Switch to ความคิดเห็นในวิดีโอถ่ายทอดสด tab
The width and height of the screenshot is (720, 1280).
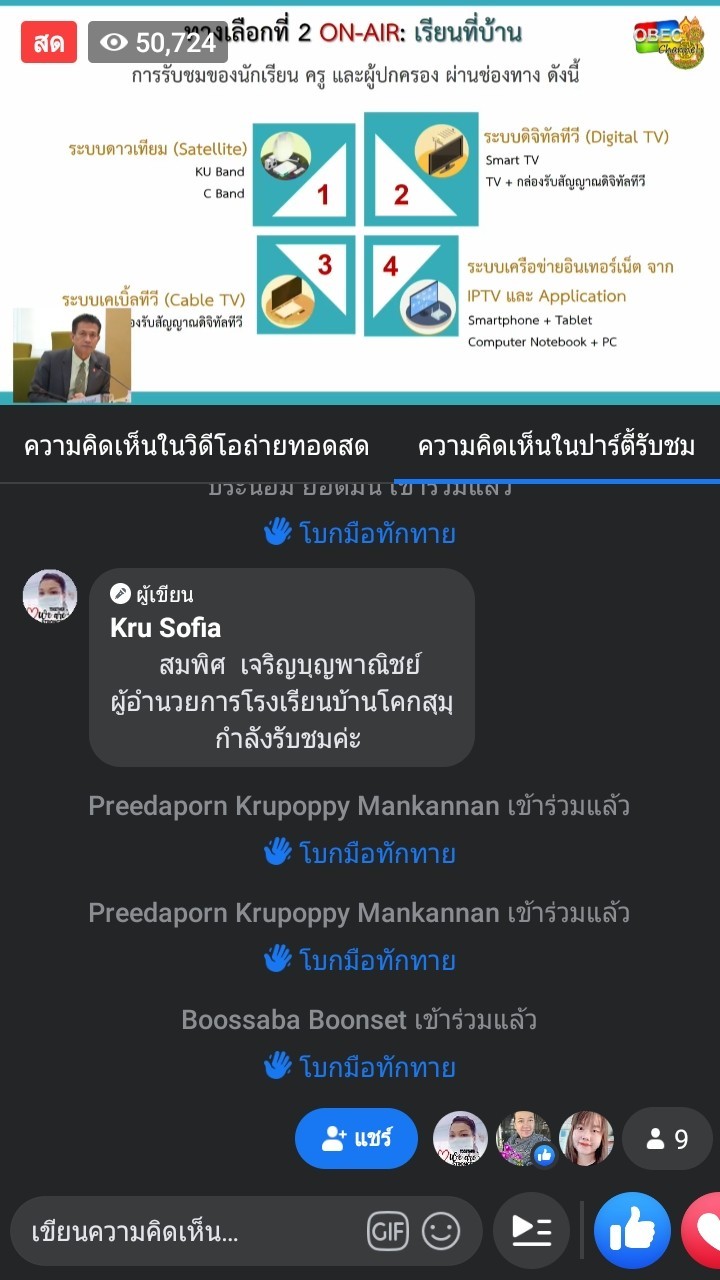pyautogui.click(x=196, y=446)
